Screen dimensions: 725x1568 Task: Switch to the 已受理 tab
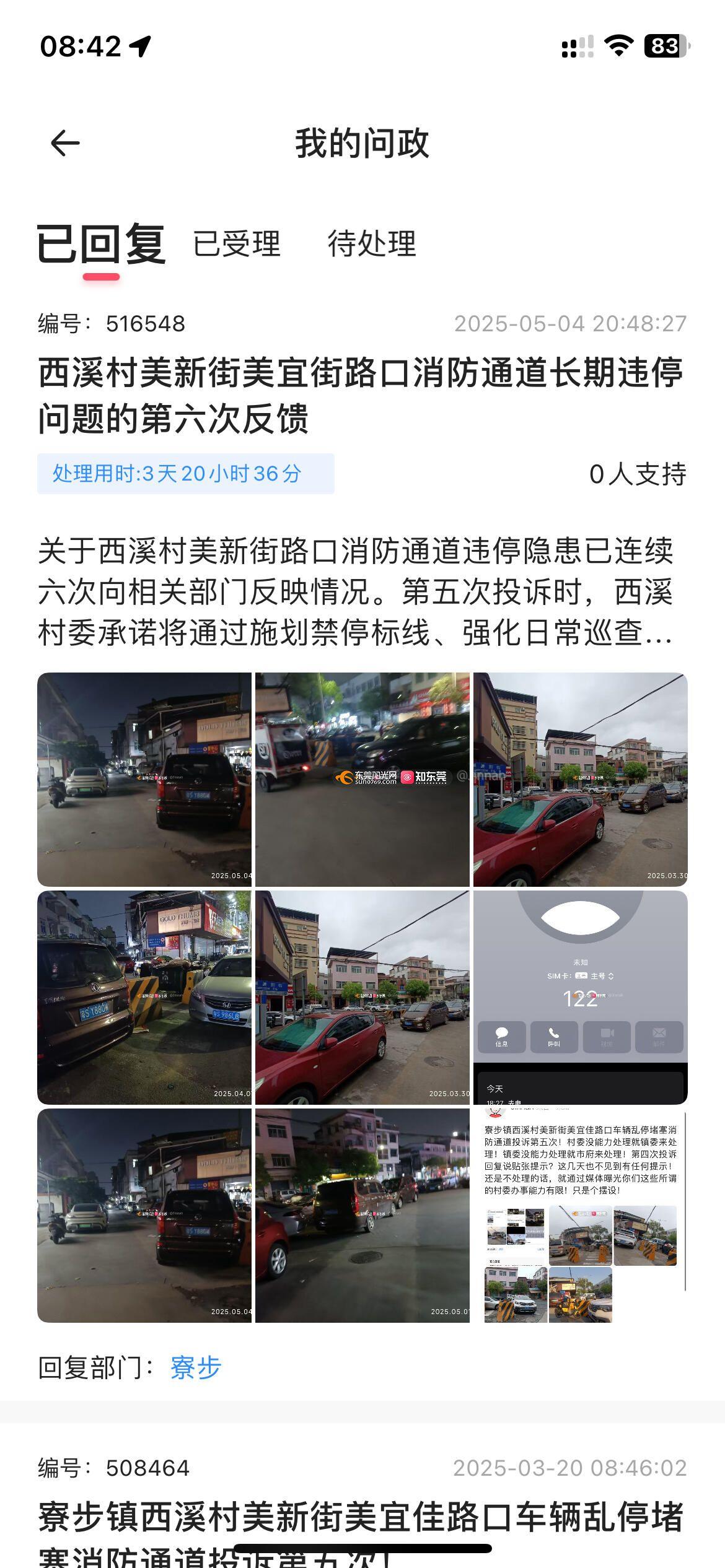pos(237,243)
